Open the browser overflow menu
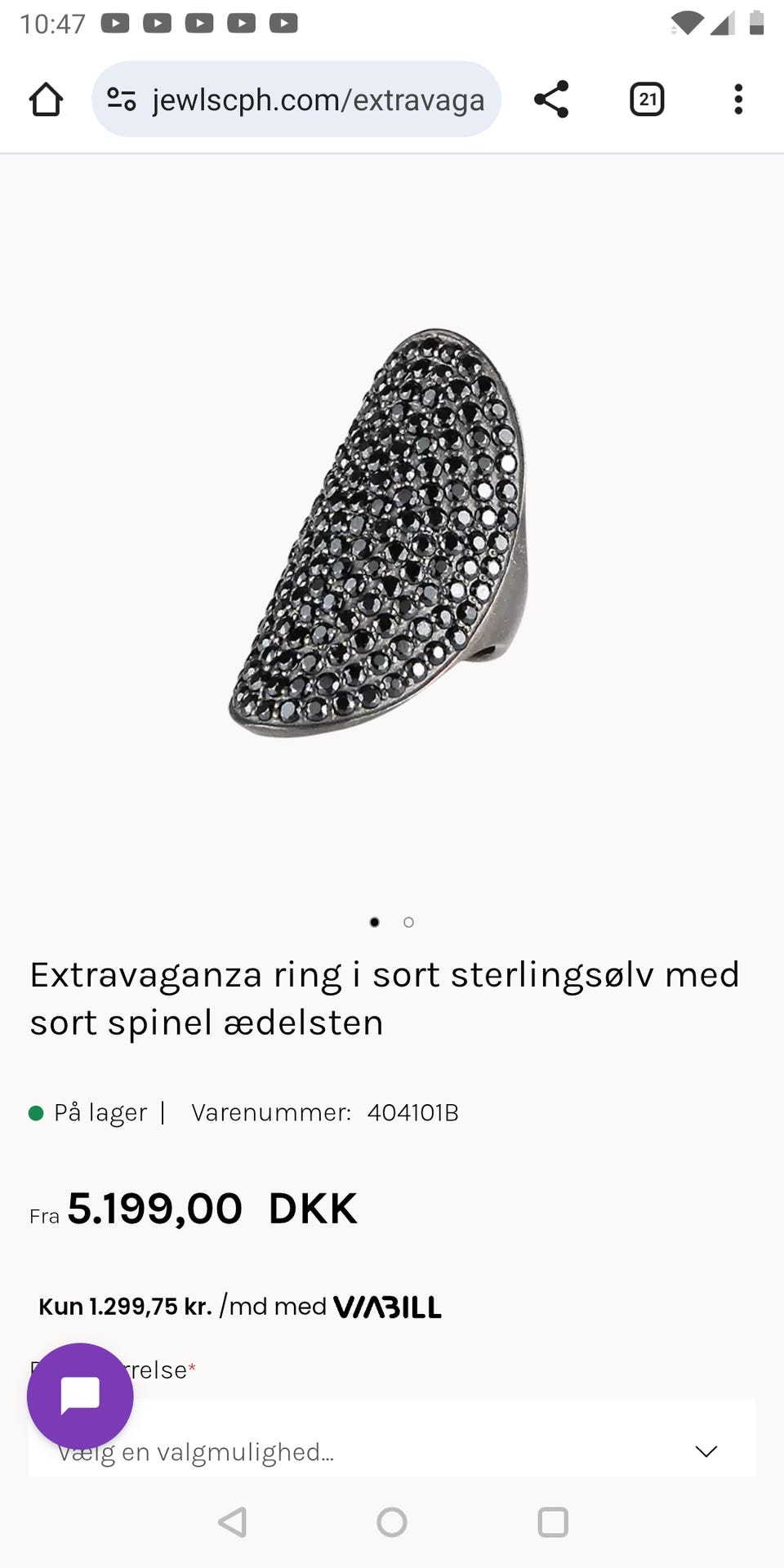Viewport: 784px width, 1568px height. click(738, 100)
